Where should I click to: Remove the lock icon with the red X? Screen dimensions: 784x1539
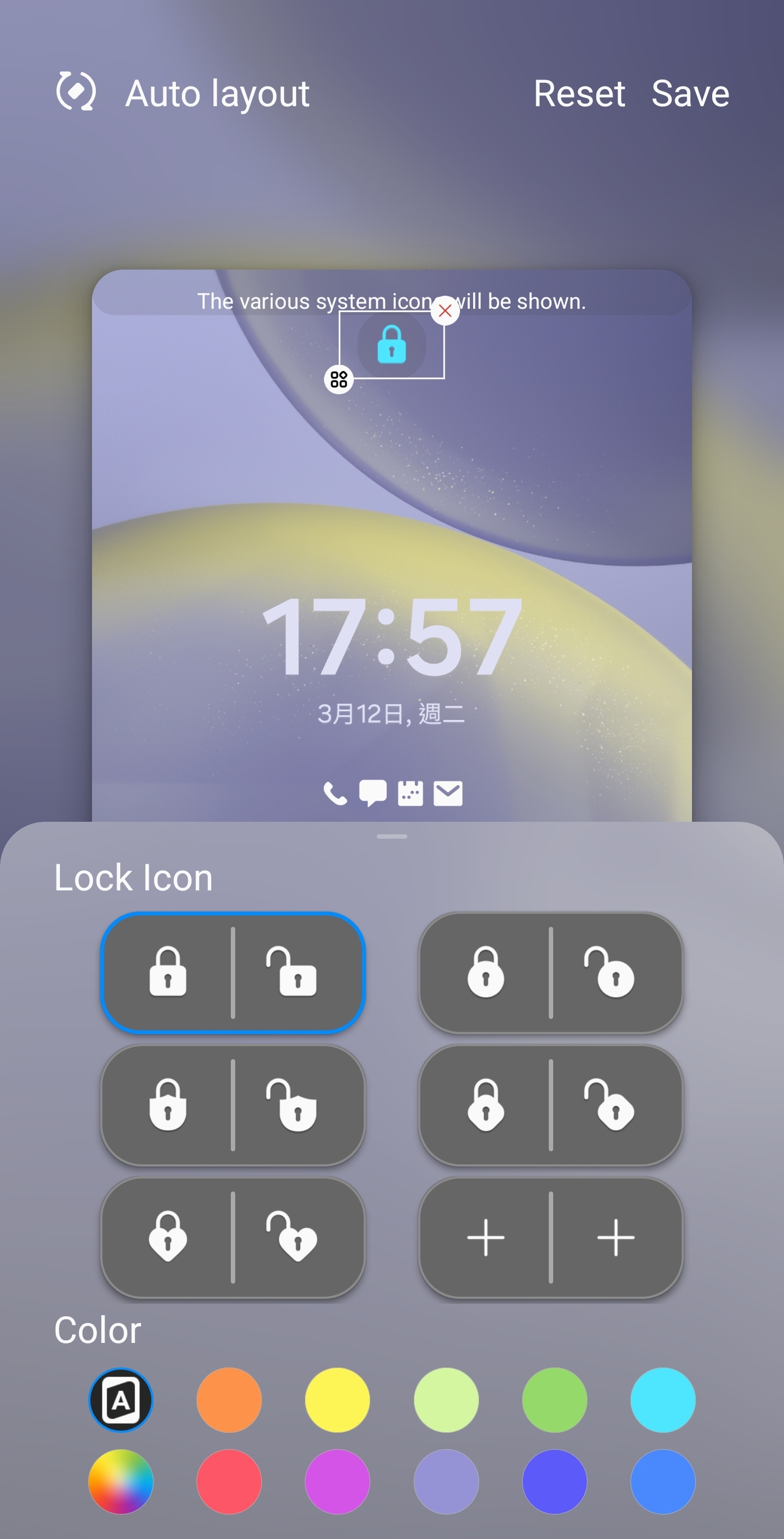pyautogui.click(x=445, y=310)
